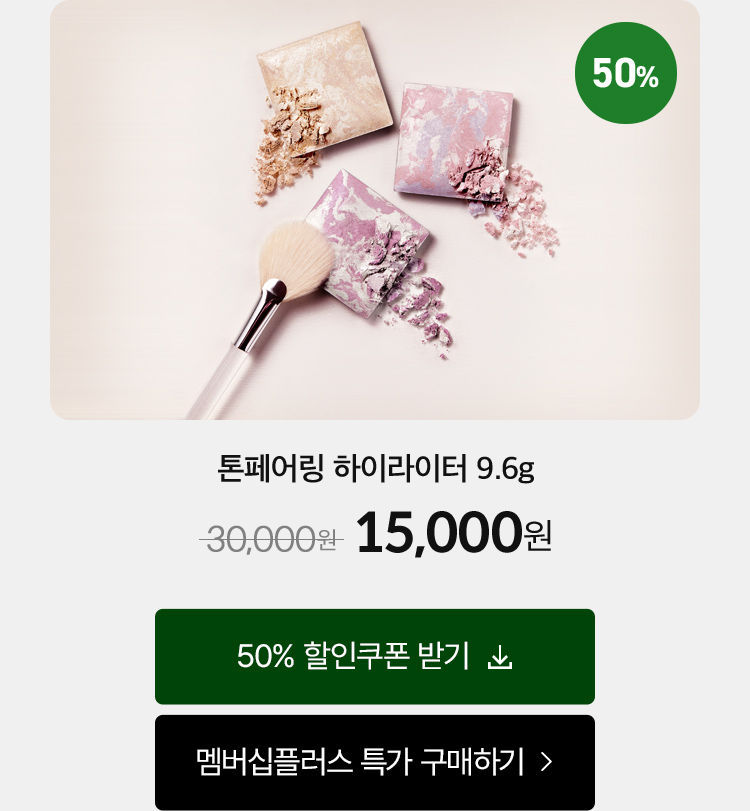750x811 pixels.
Task: Open 멤버십플러스 특가 구매하기
Action: coord(374,762)
